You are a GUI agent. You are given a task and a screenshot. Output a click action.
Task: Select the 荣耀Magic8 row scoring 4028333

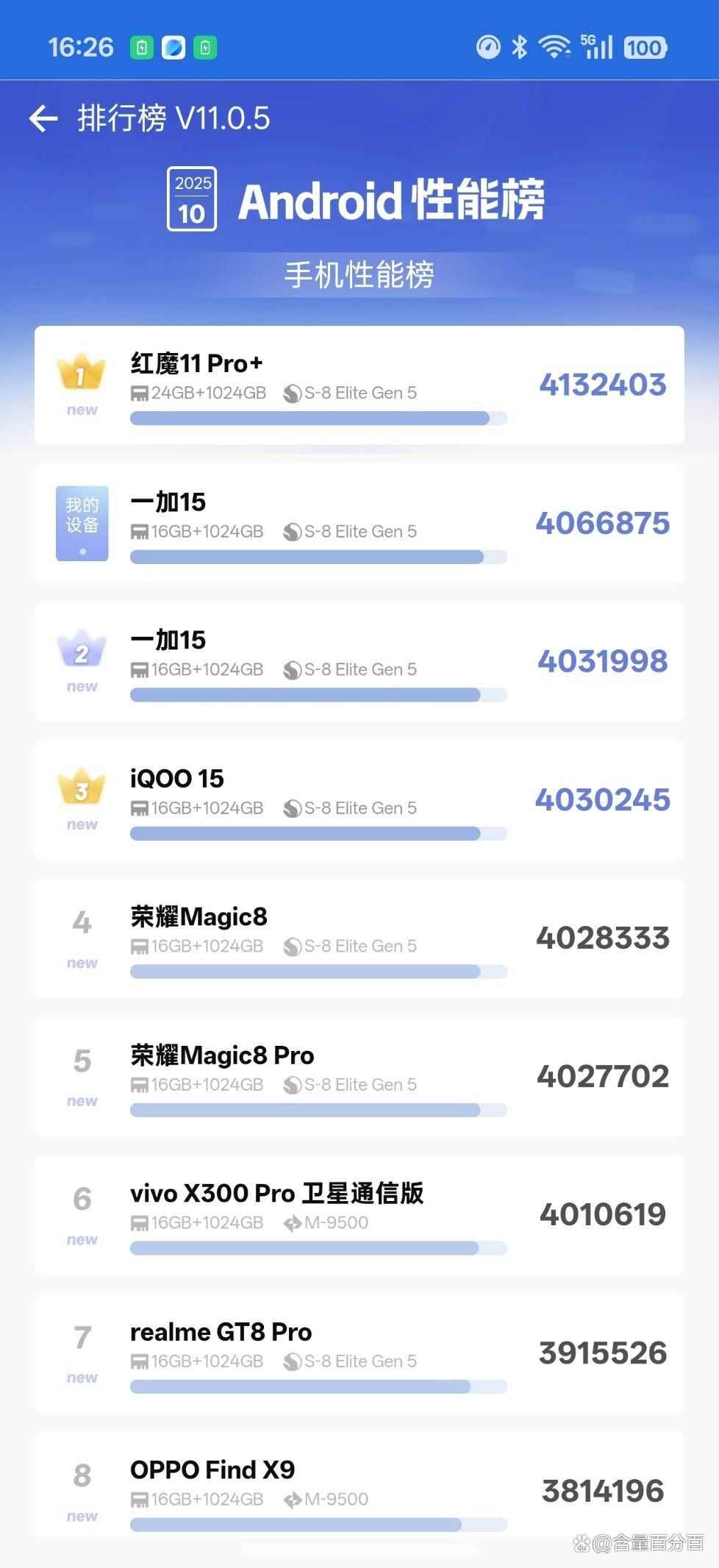coord(359,938)
